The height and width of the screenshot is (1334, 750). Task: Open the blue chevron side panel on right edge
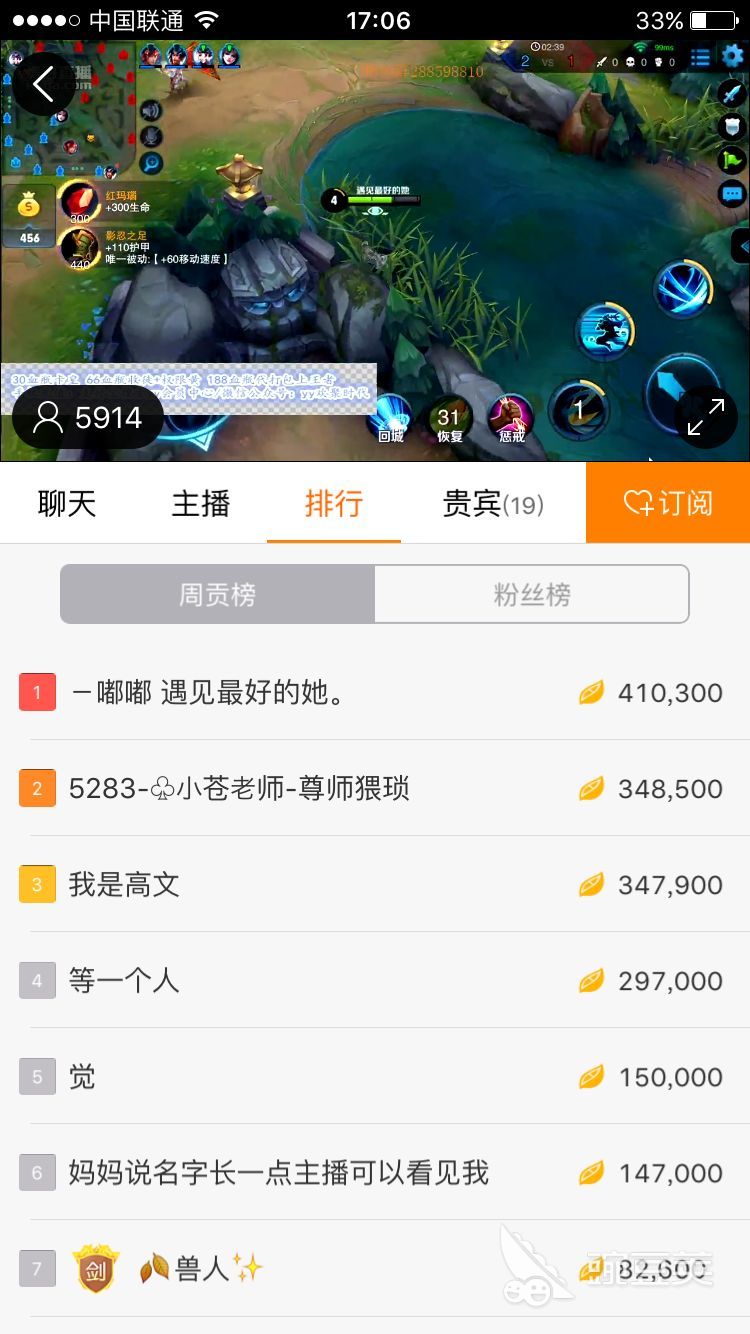(x=742, y=246)
